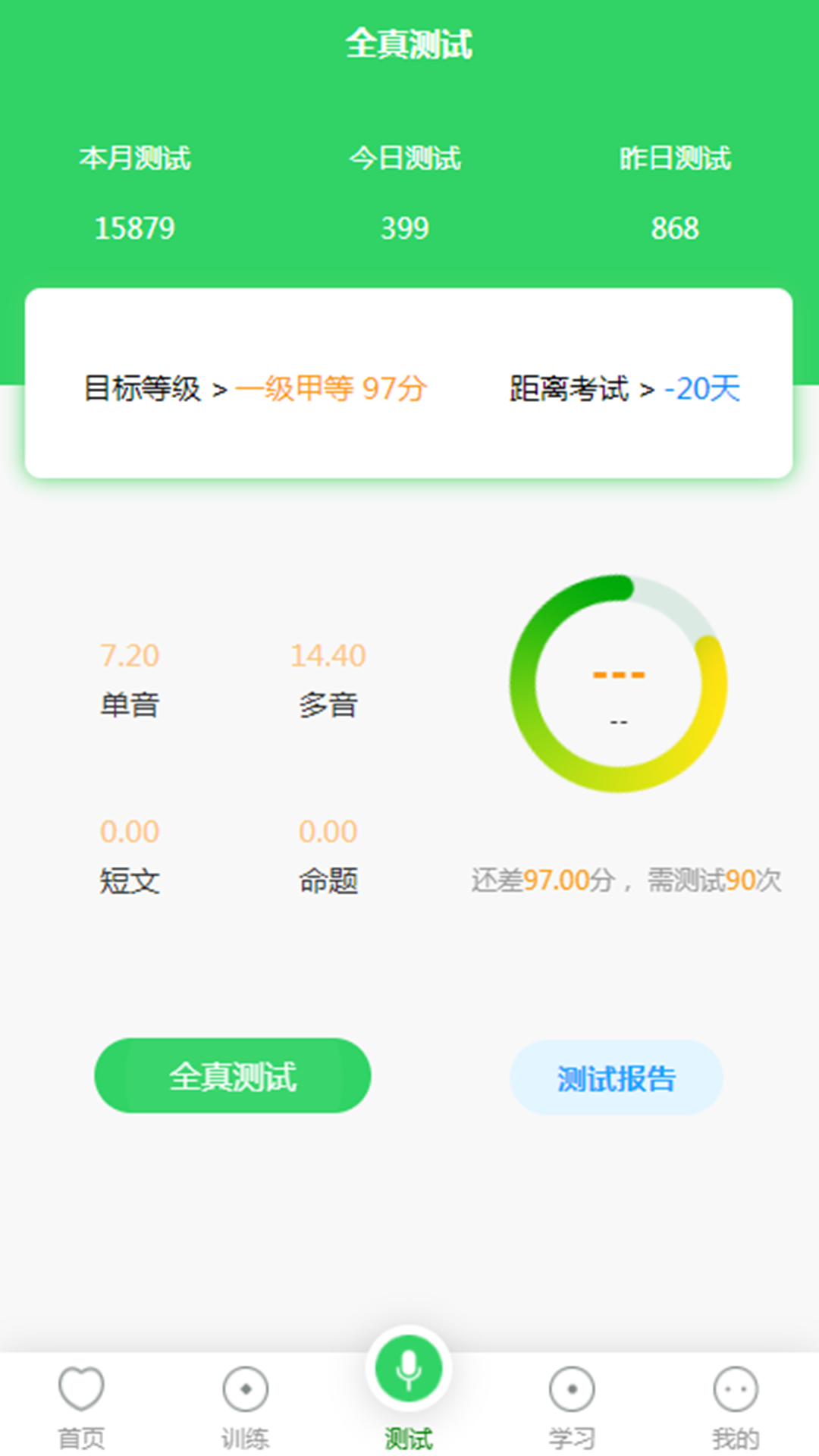The image size is (819, 1456).
Task: Tap the 命题 score item
Action: coord(328,855)
